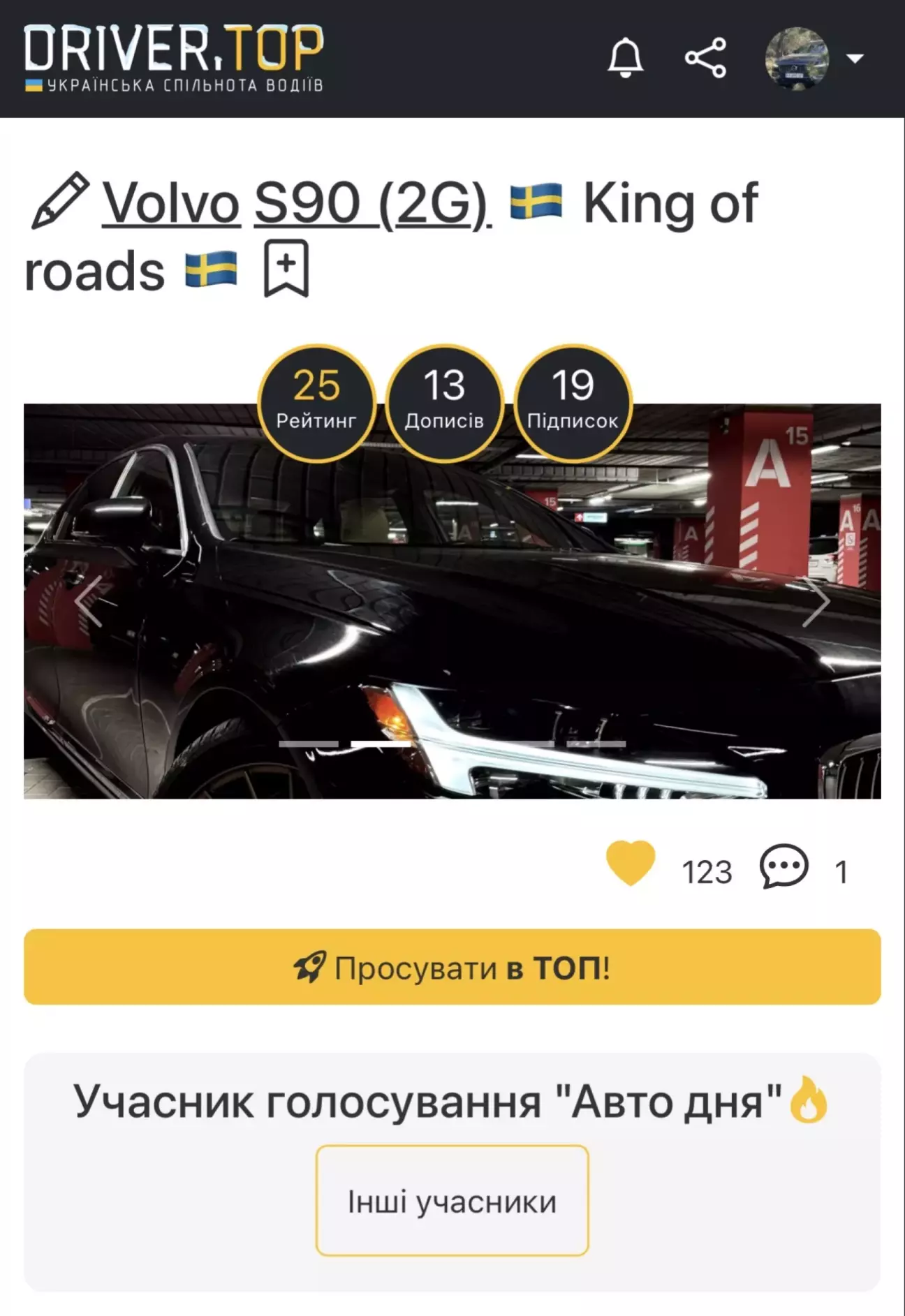Tap Просувати в ТОП button
The image size is (905, 1316).
click(452, 967)
